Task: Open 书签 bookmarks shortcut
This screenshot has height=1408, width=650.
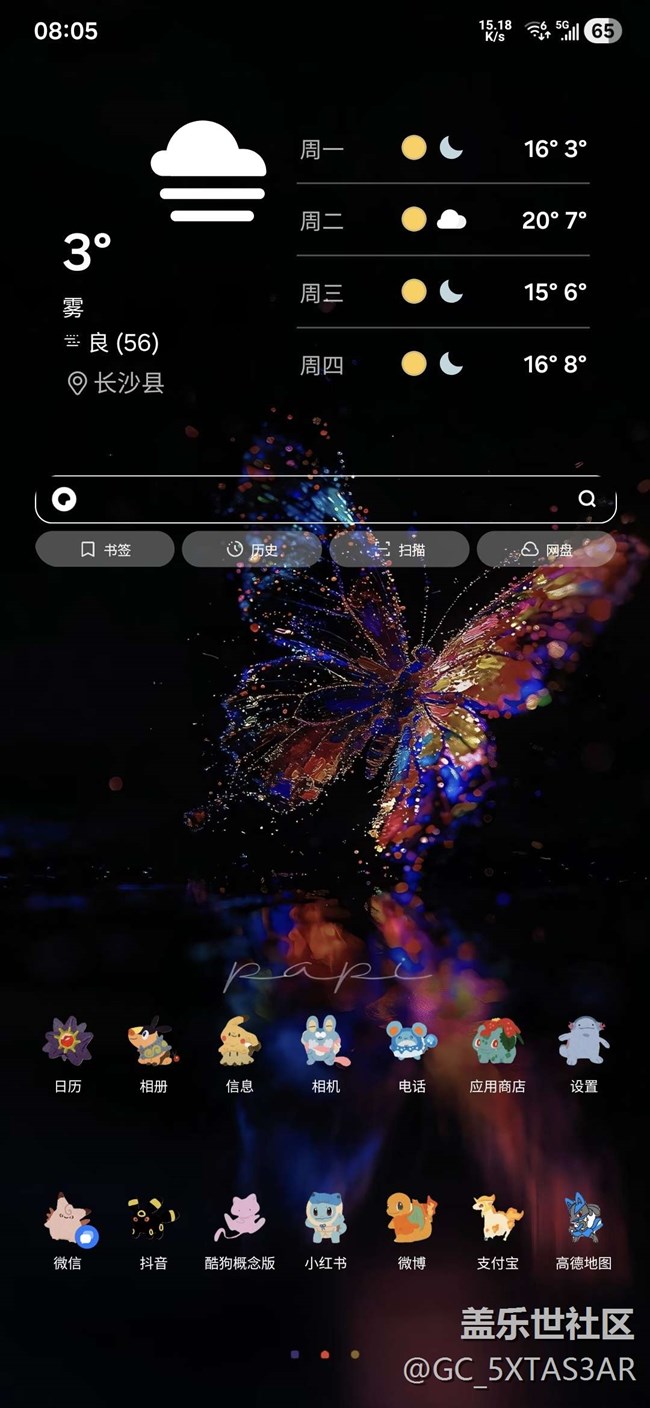Action: pos(105,549)
